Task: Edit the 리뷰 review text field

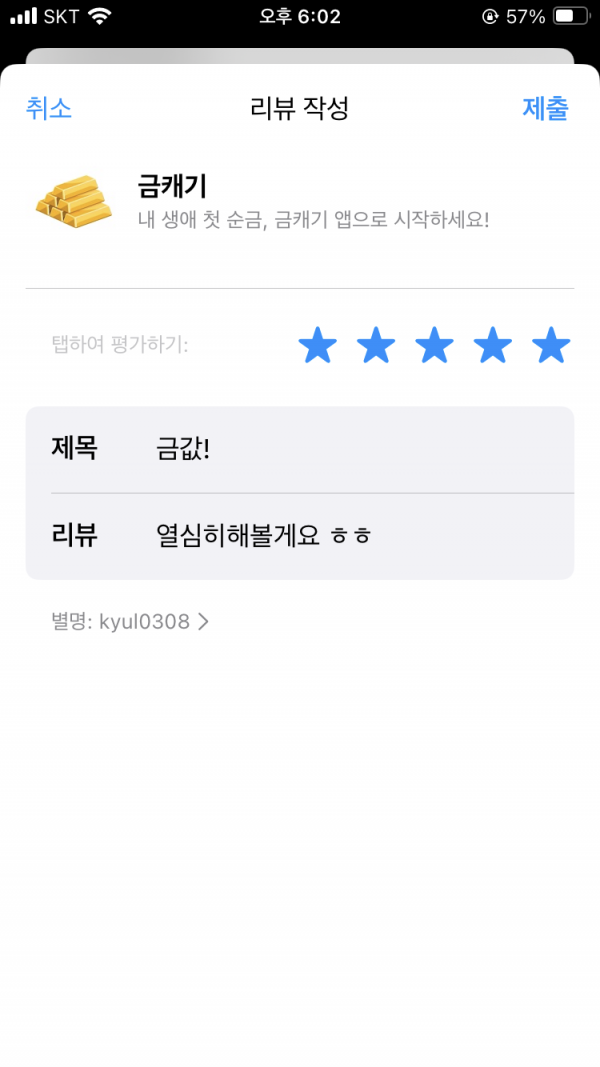Action: 300,536
